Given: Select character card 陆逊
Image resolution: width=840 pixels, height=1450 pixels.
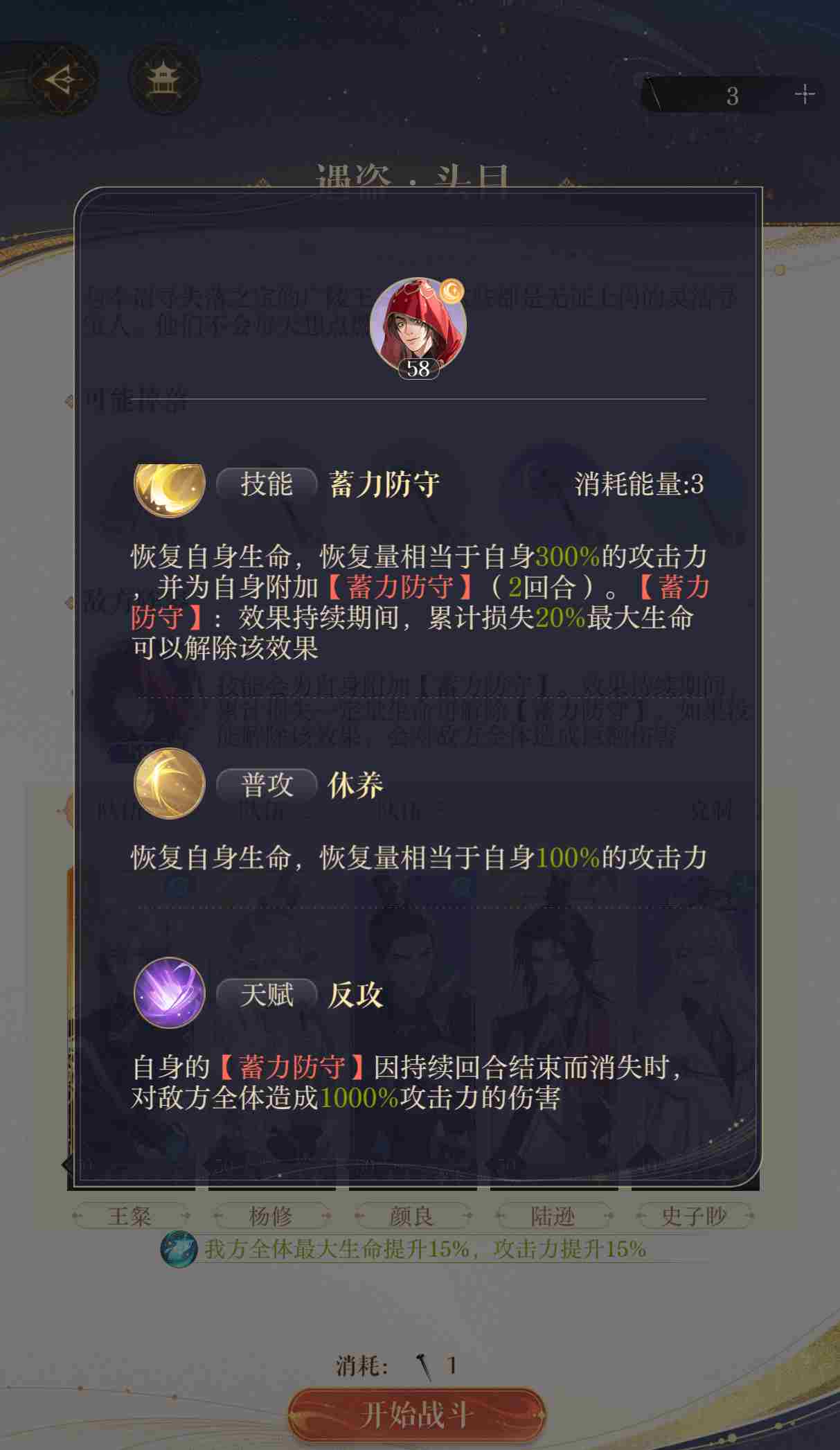Looking at the screenshot, I should 553,1215.
